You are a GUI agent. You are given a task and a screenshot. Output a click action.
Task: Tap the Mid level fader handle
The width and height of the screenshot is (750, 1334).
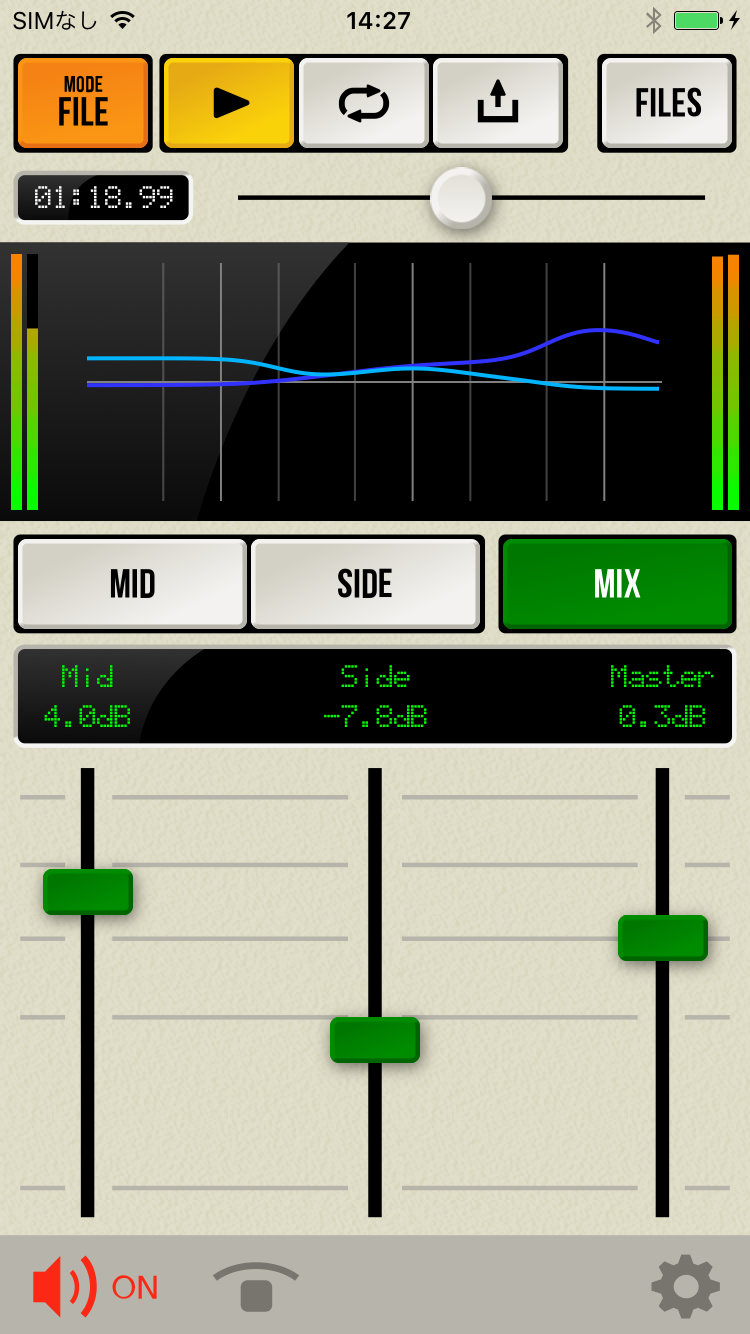click(x=88, y=892)
